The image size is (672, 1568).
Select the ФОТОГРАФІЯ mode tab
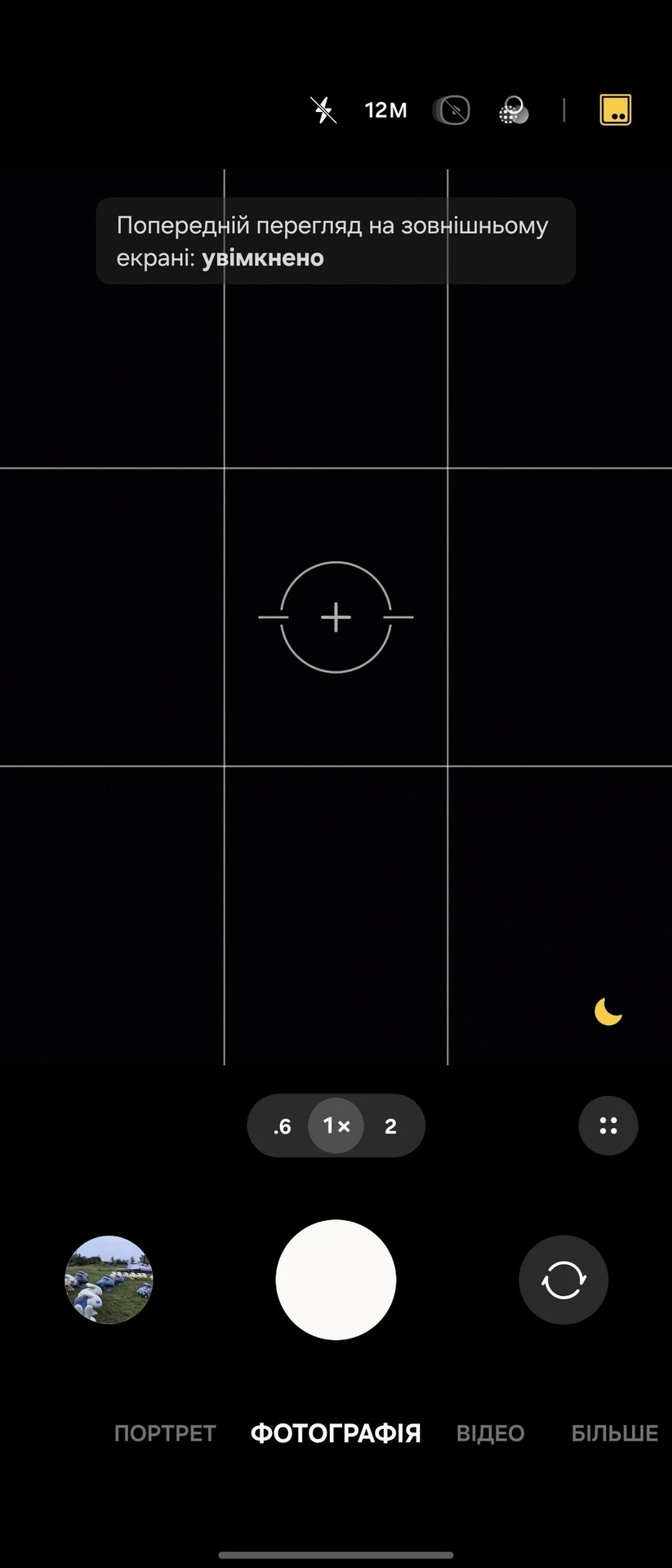[336, 1433]
